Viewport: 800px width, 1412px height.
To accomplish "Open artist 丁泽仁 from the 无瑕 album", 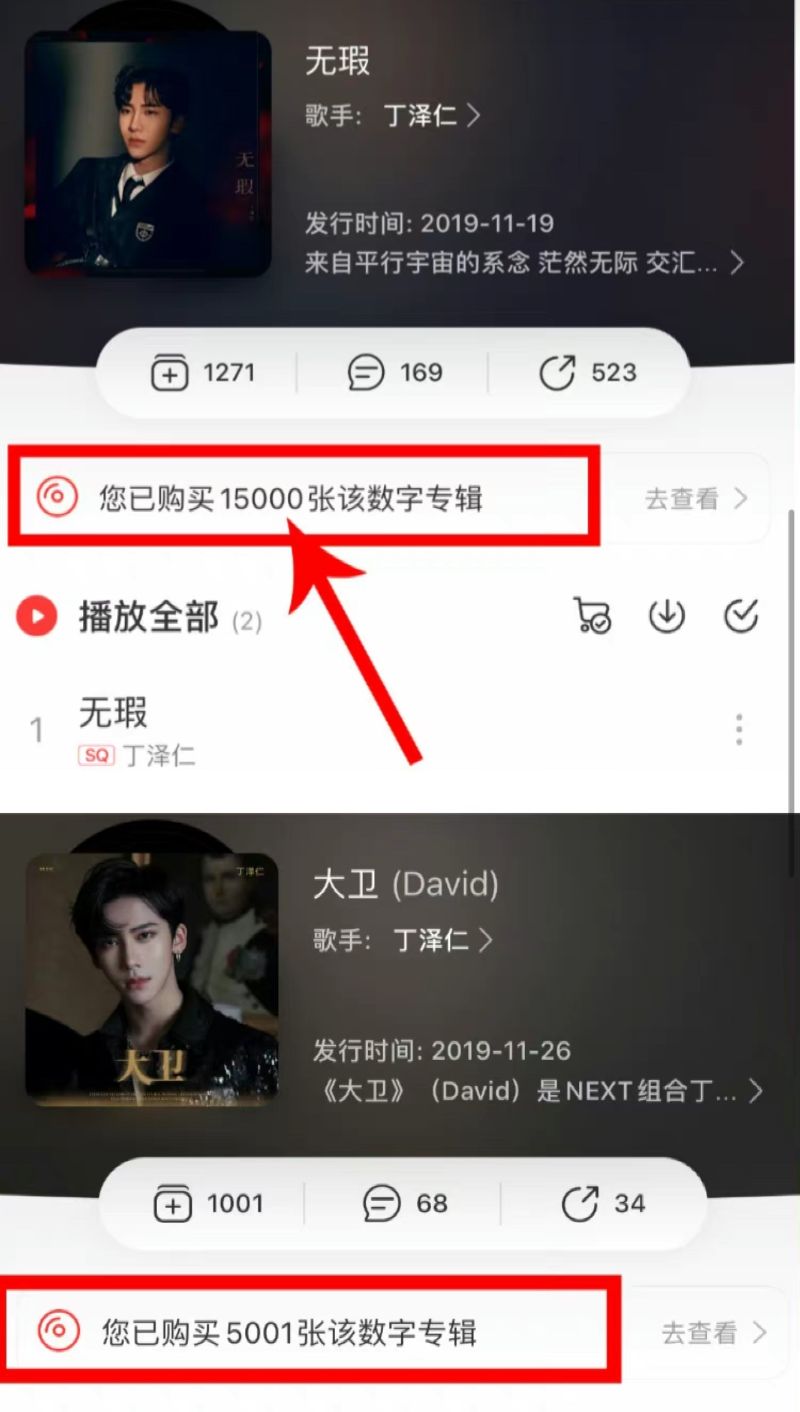I will pos(431,116).
